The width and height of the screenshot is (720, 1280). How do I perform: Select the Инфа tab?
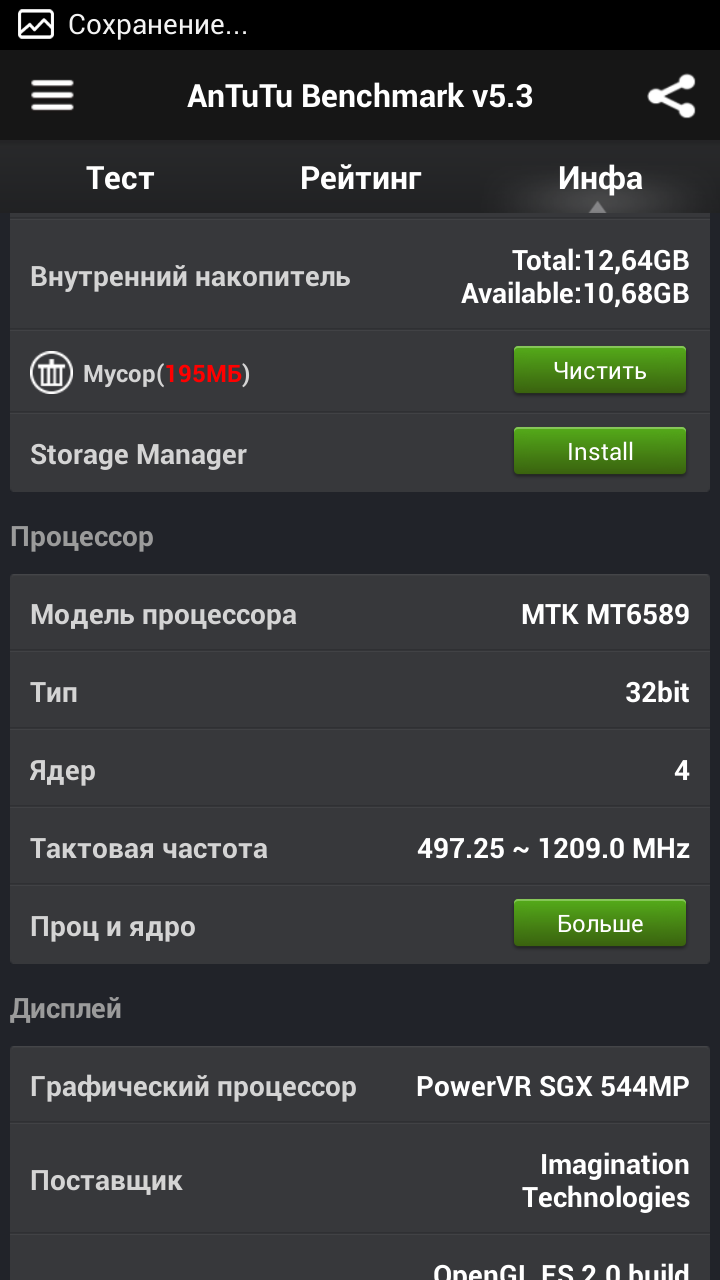click(600, 178)
